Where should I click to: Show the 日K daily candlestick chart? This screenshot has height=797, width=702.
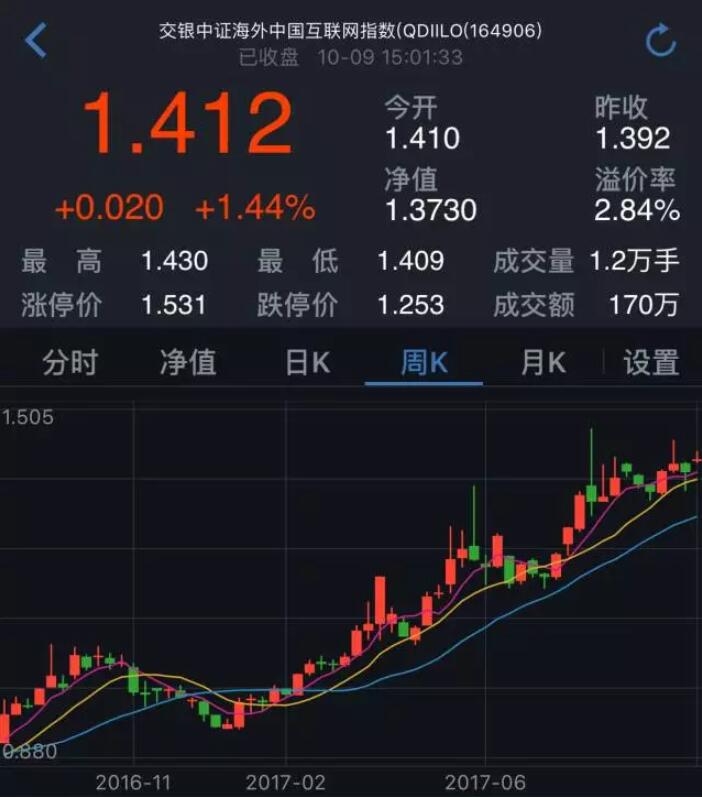pos(307,362)
